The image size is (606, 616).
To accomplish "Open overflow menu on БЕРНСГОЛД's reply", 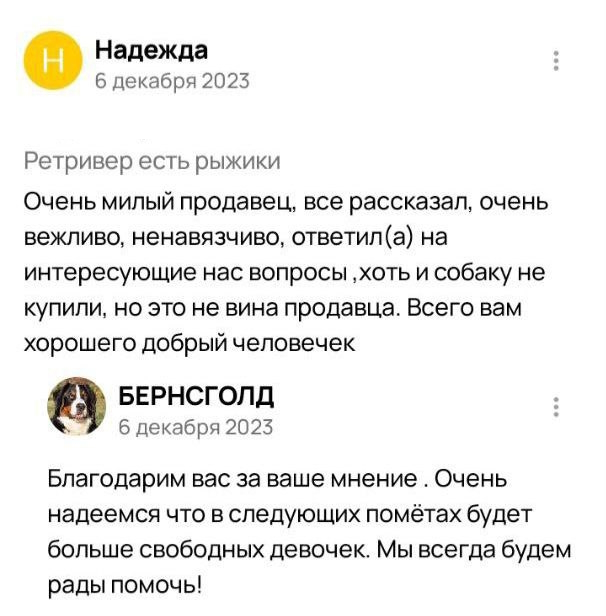I will (x=556, y=407).
